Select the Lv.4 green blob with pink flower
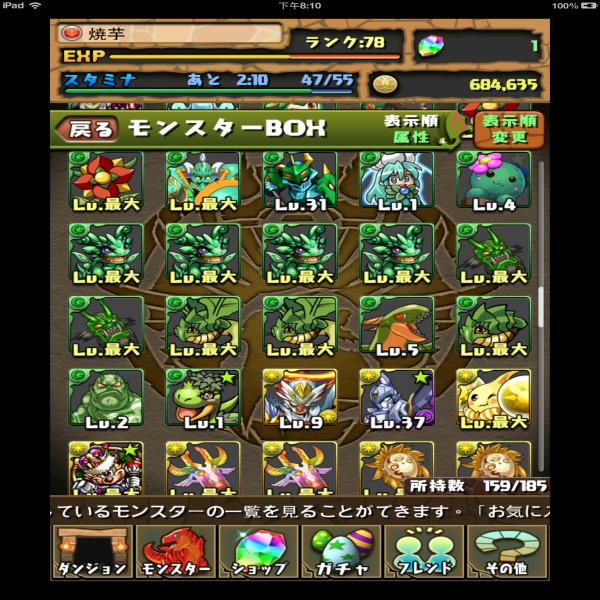The width and height of the screenshot is (600, 600). (494, 181)
